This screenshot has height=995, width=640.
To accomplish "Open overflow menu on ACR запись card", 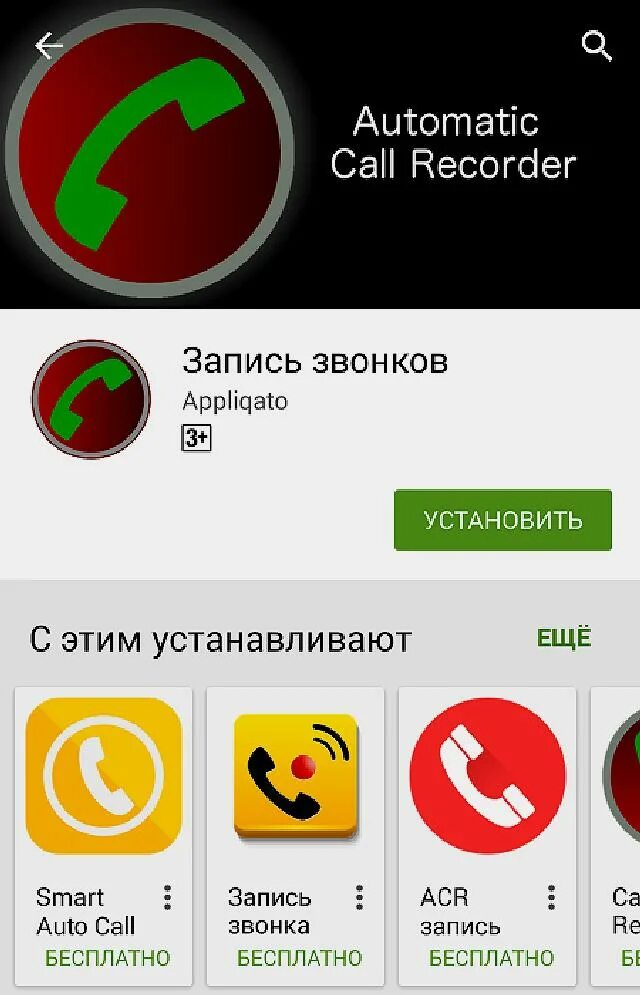I will point(551,897).
